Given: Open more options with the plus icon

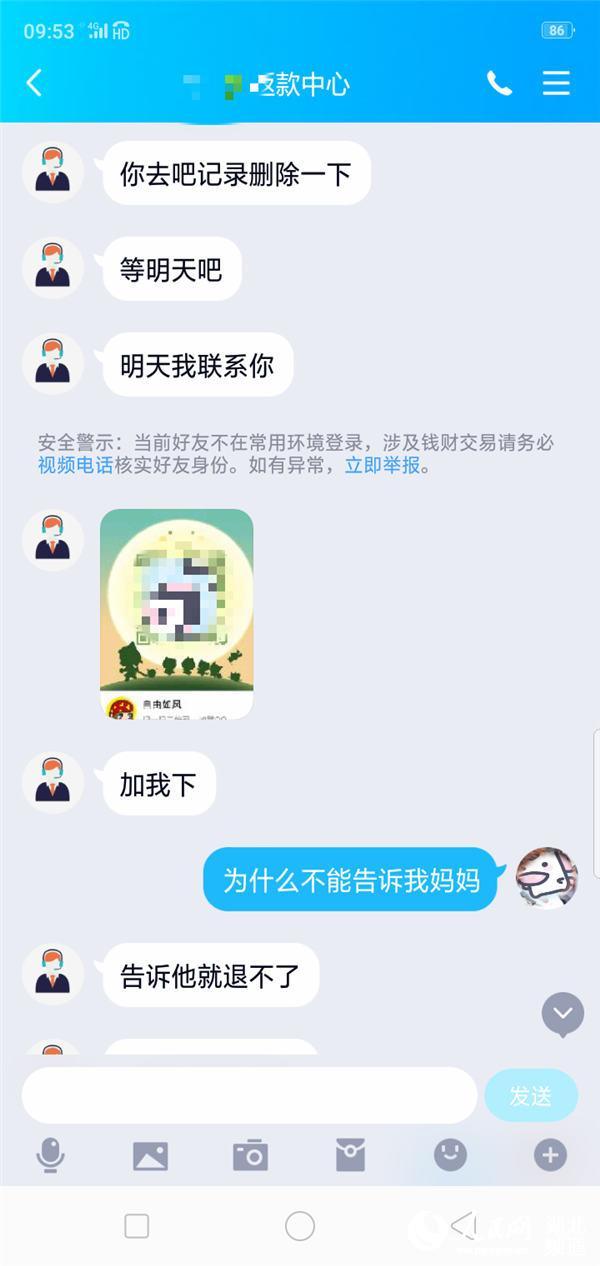Looking at the screenshot, I should [550, 1156].
